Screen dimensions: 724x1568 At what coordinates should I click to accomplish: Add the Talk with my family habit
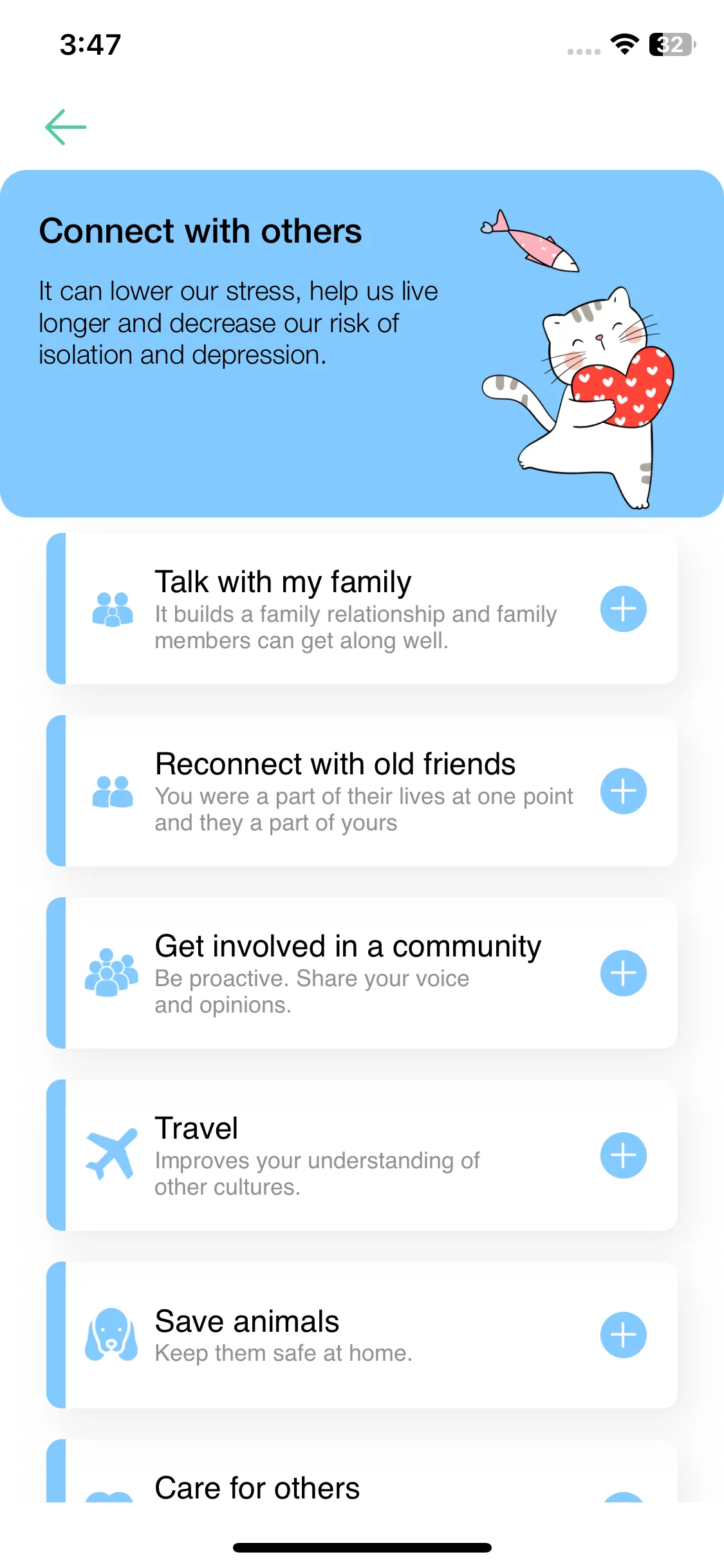pos(623,609)
